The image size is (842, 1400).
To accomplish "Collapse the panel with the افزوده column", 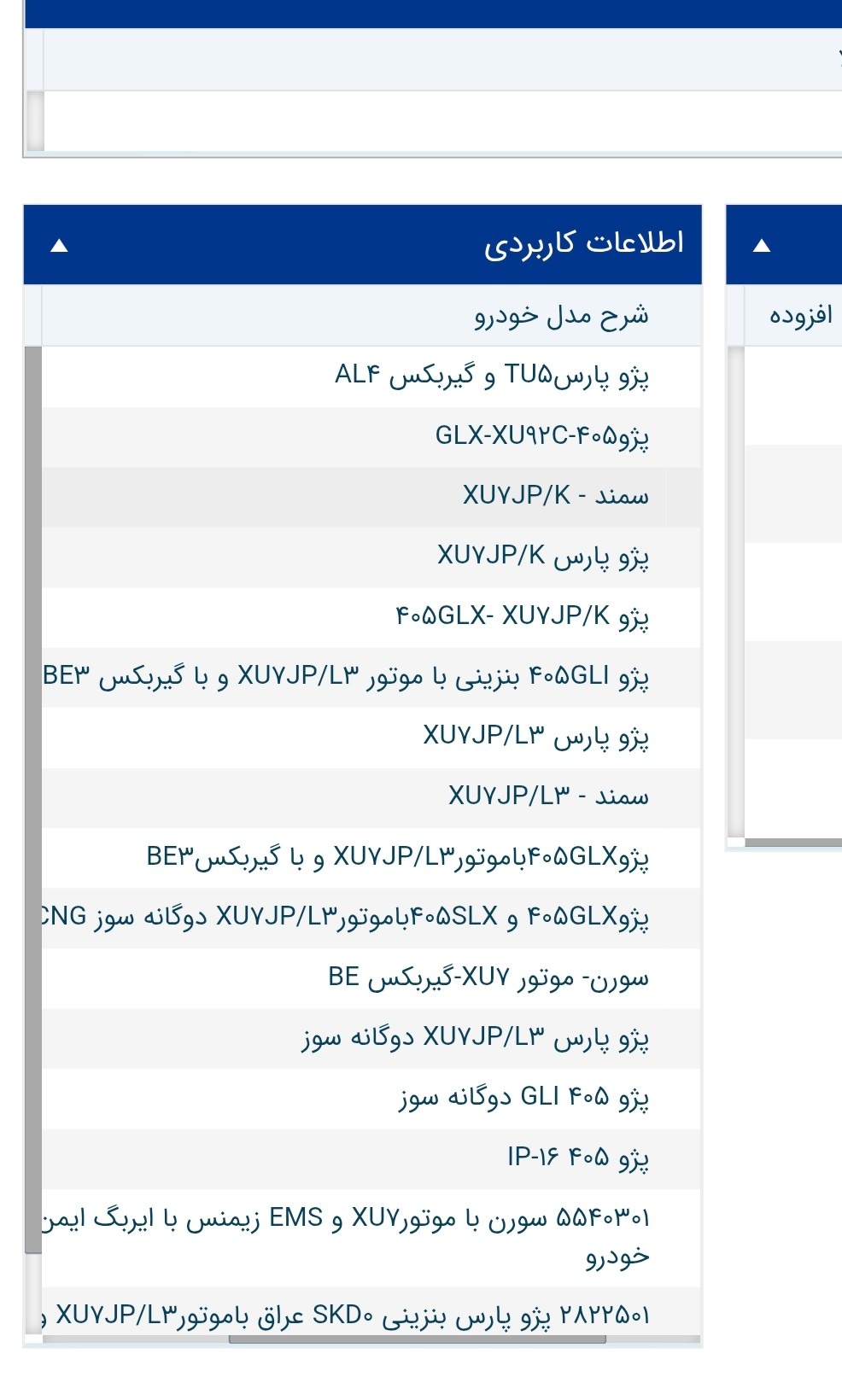I will (762, 246).
